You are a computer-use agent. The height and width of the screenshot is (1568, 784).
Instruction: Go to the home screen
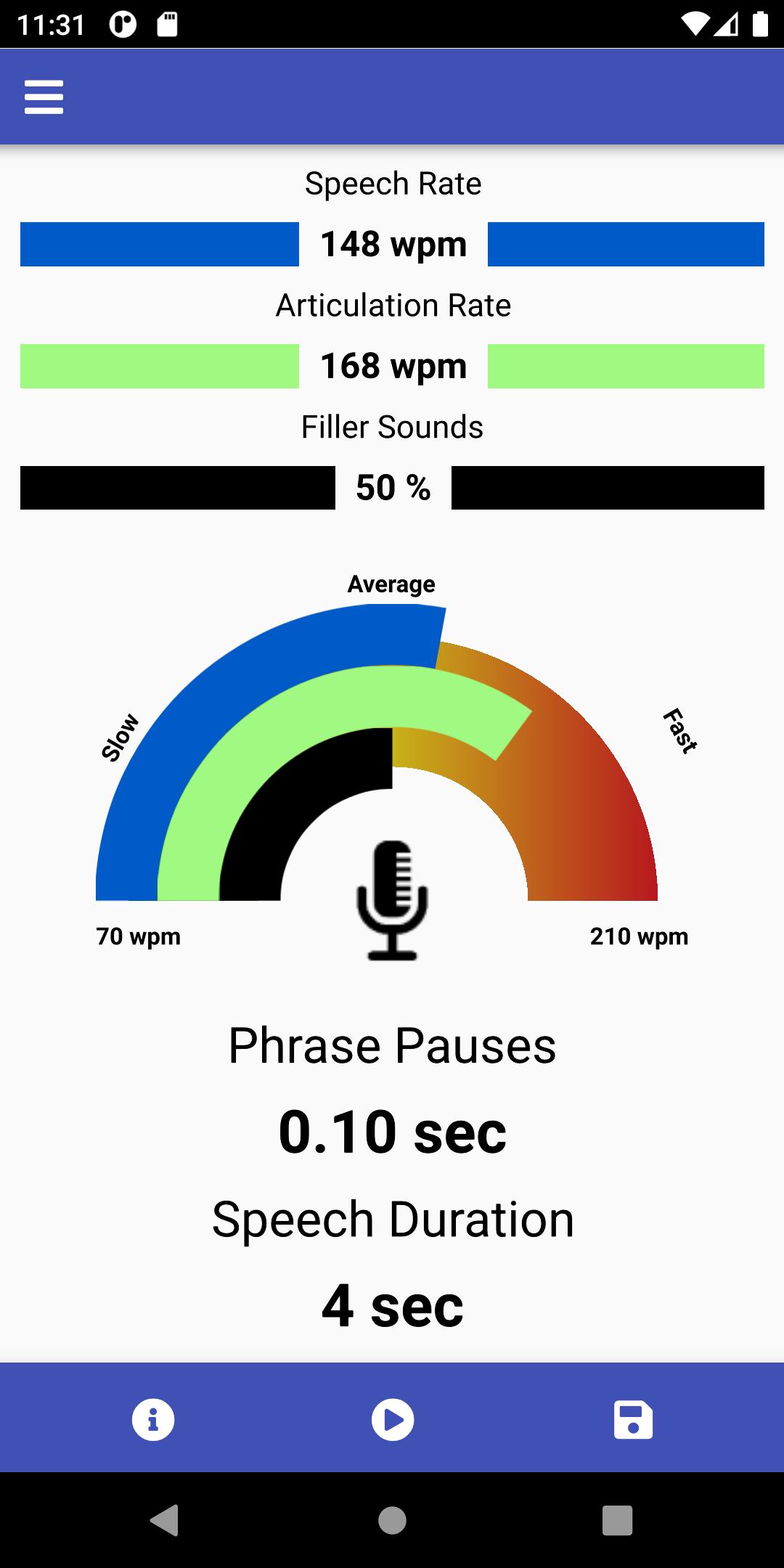pos(392,1520)
